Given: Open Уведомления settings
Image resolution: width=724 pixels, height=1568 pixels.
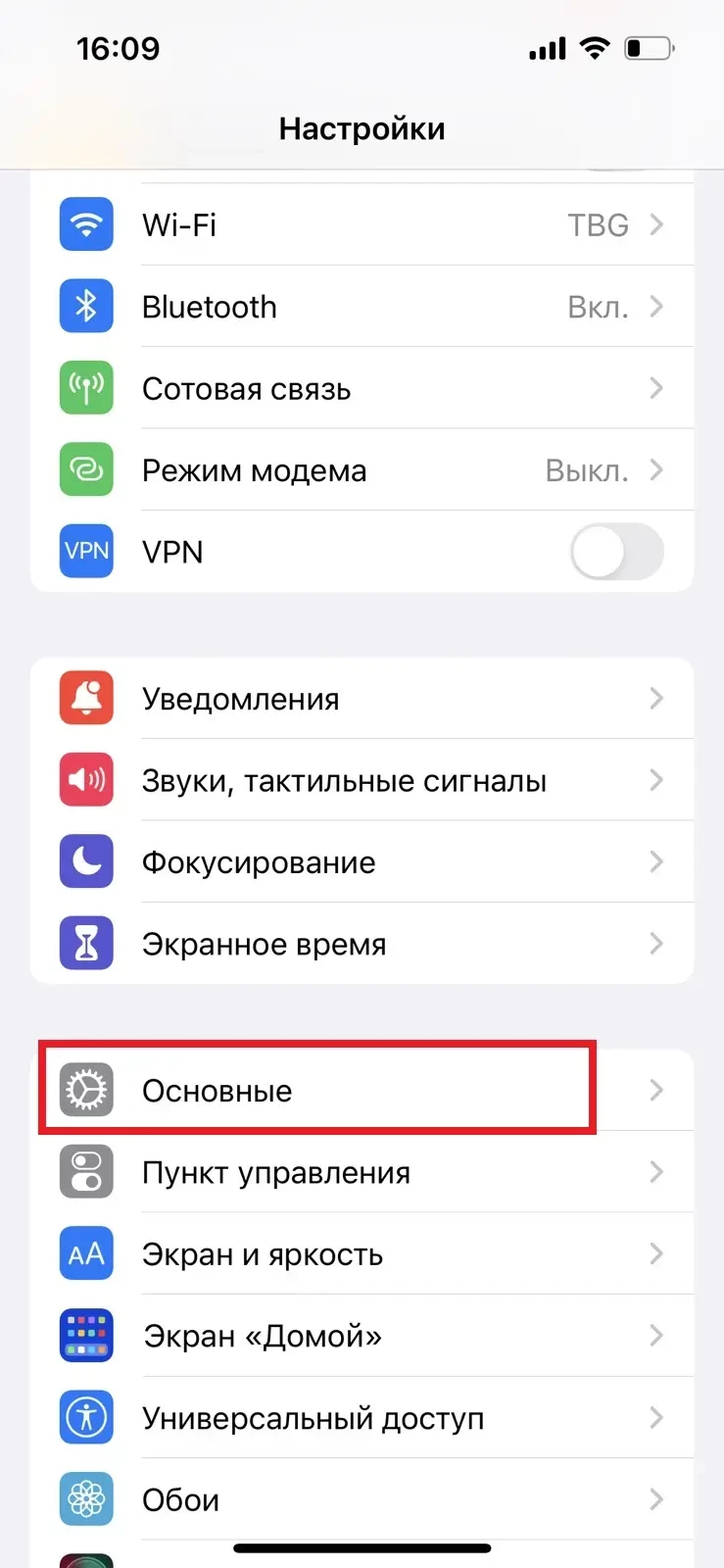Looking at the screenshot, I should coord(362,699).
